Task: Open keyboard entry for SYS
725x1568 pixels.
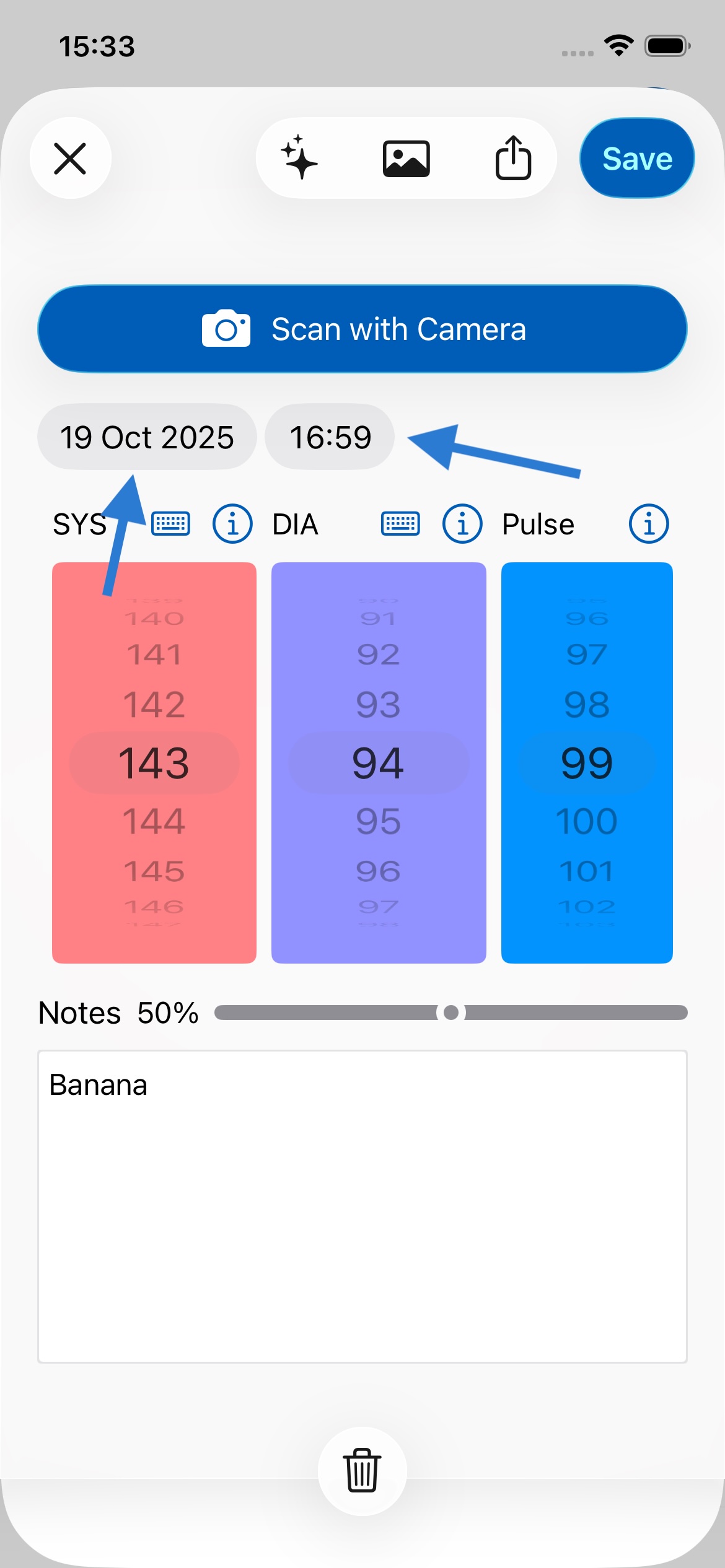Action: point(171,524)
